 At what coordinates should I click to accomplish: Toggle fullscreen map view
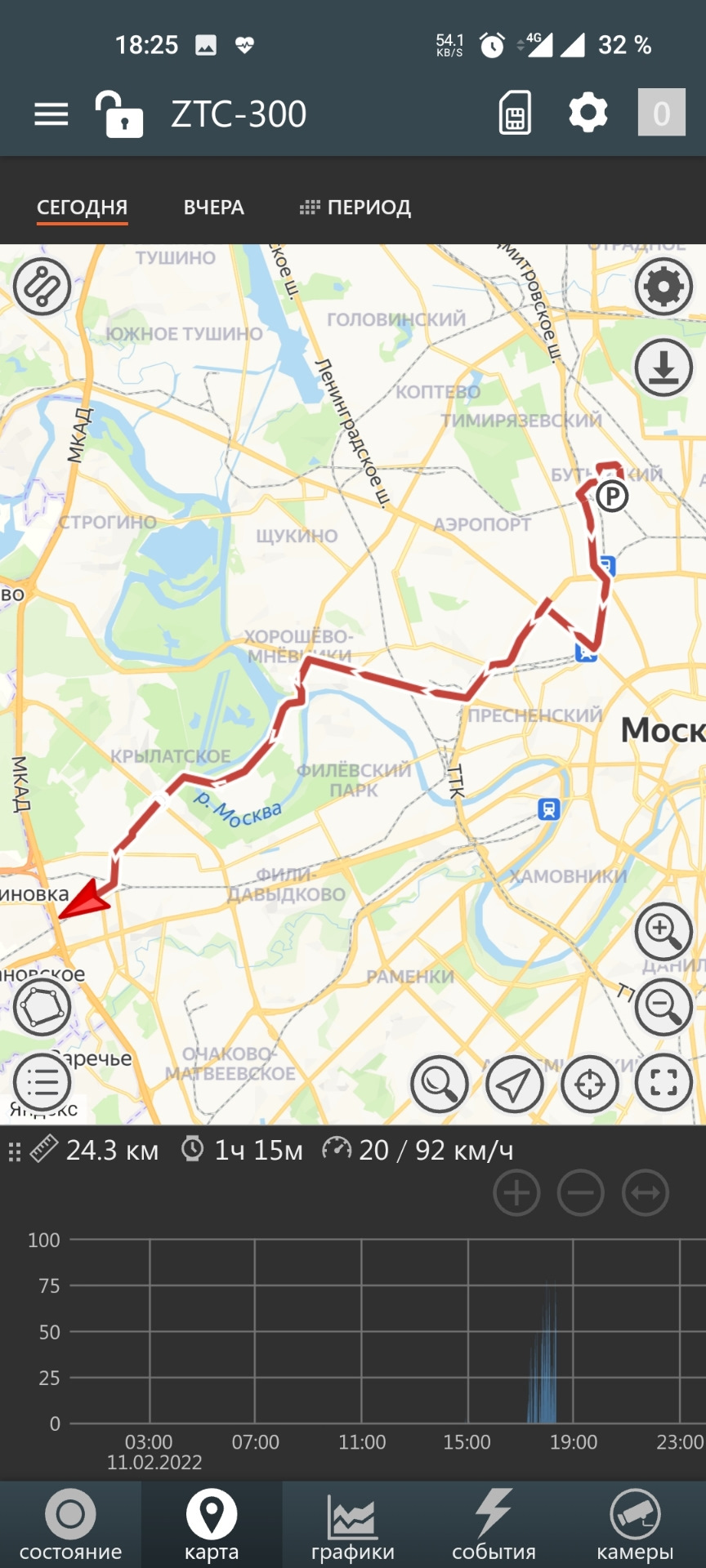pyautogui.click(x=664, y=1084)
